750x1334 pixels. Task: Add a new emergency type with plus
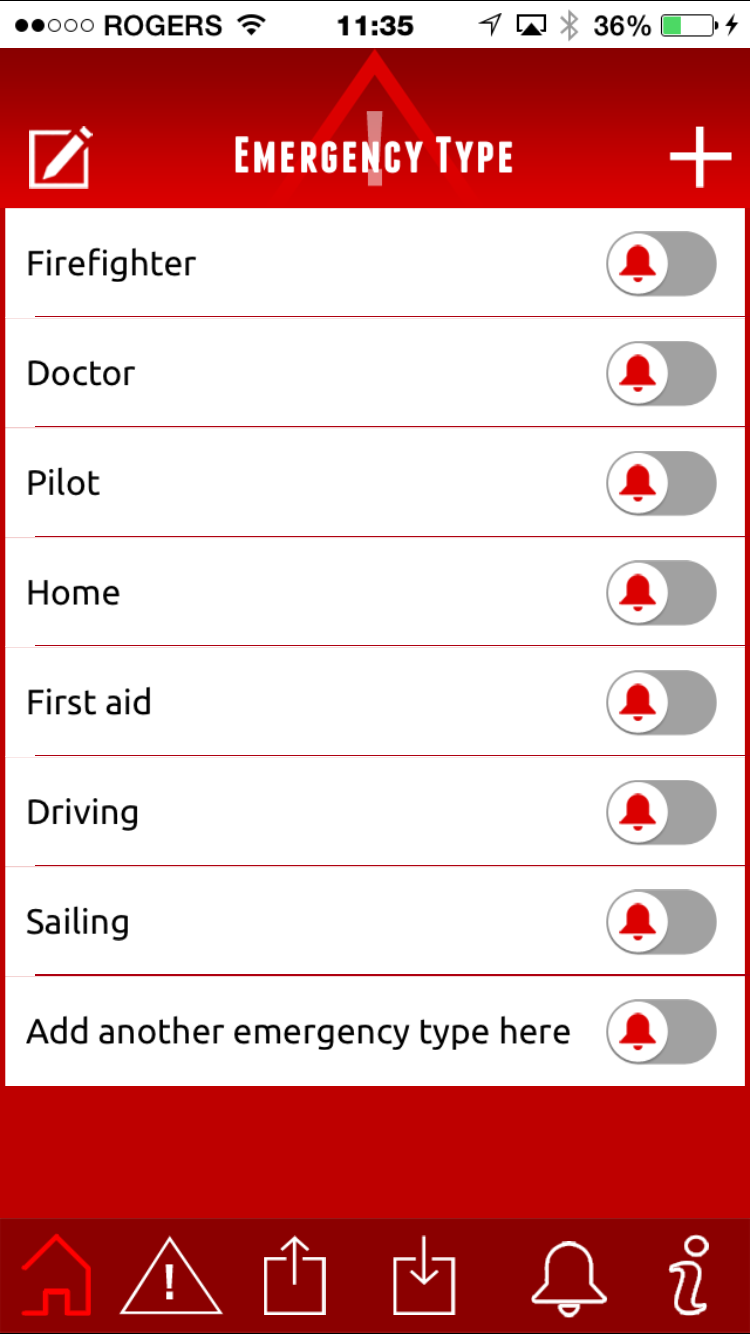pos(700,157)
